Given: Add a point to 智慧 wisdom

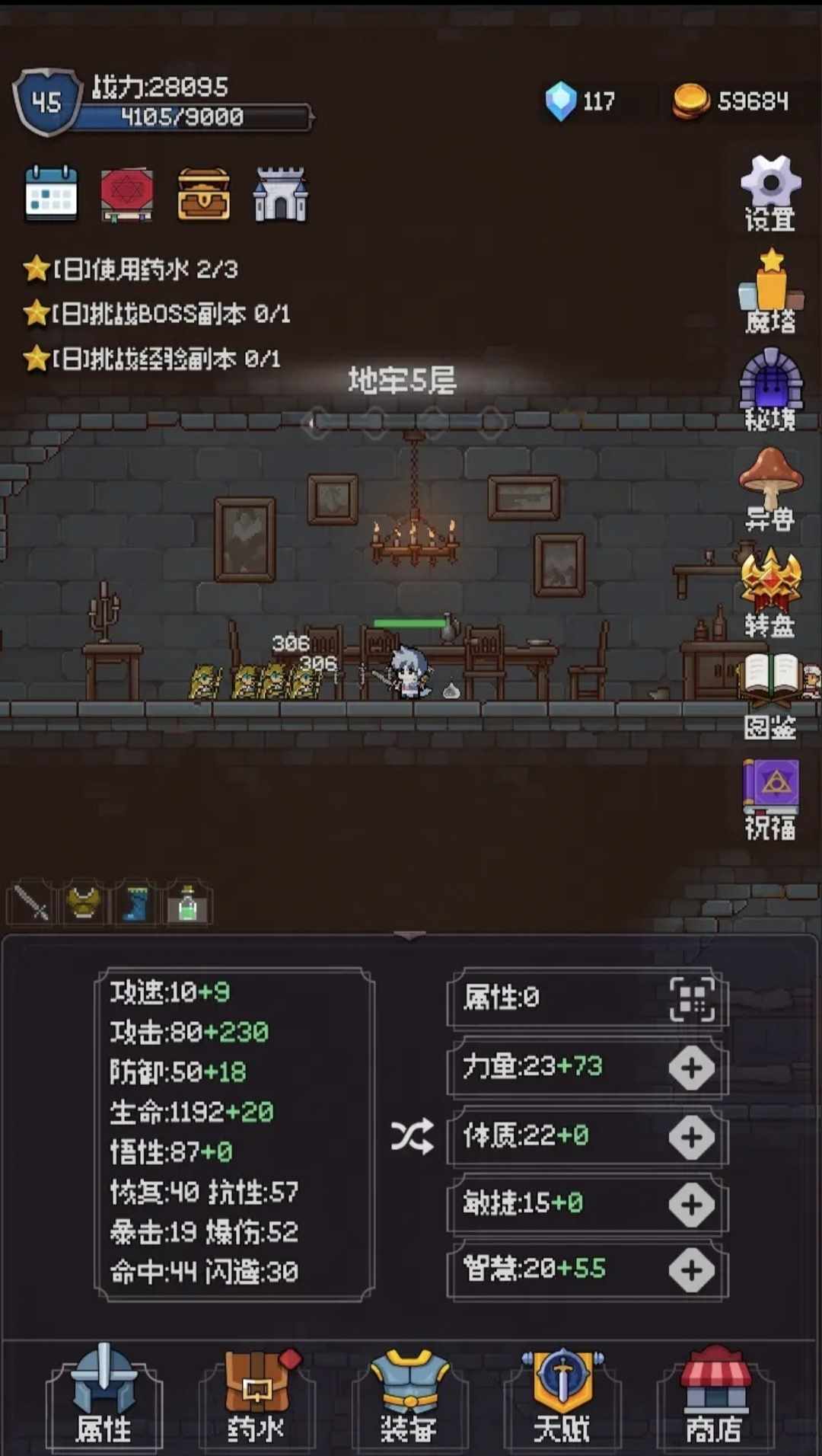Looking at the screenshot, I should 691,1269.
